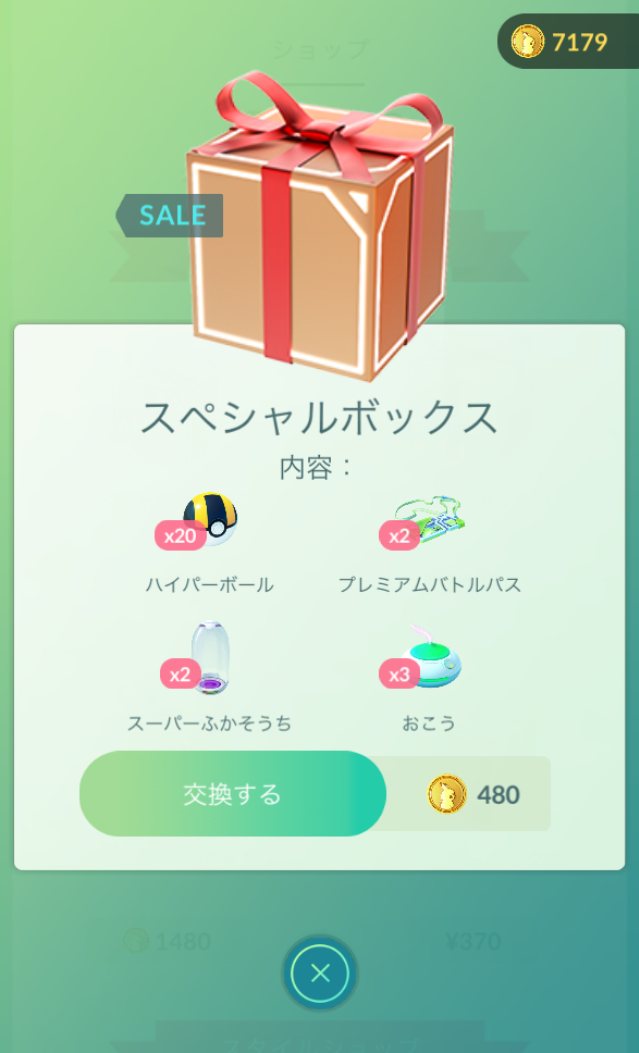639x1053 pixels.
Task: Tap 交換する to redeem the special box
Action: (232, 794)
